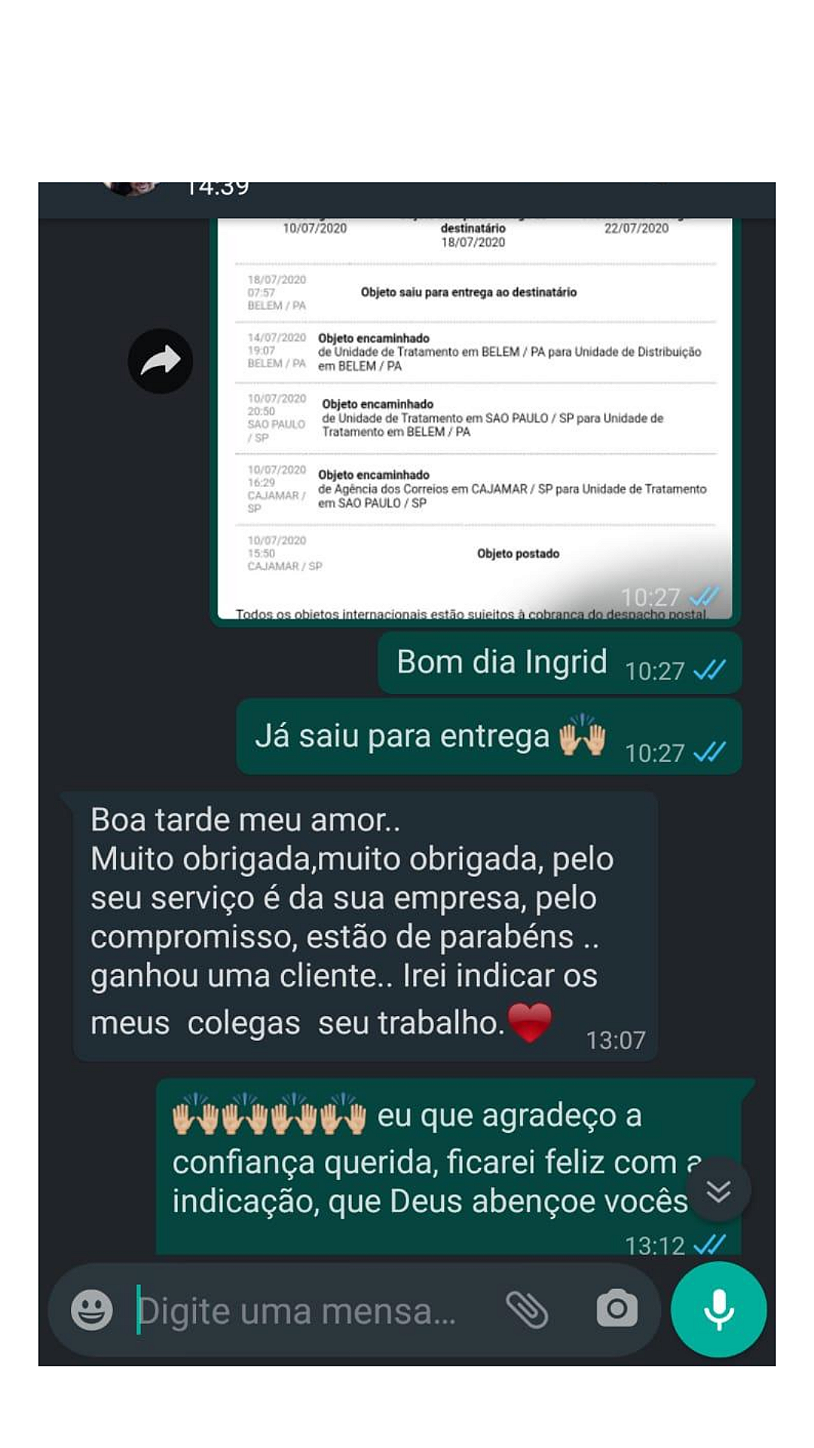Image resolution: width=814 pixels, height=1448 pixels.
Task: Open the Correios tracking image message
Action: 475,420
